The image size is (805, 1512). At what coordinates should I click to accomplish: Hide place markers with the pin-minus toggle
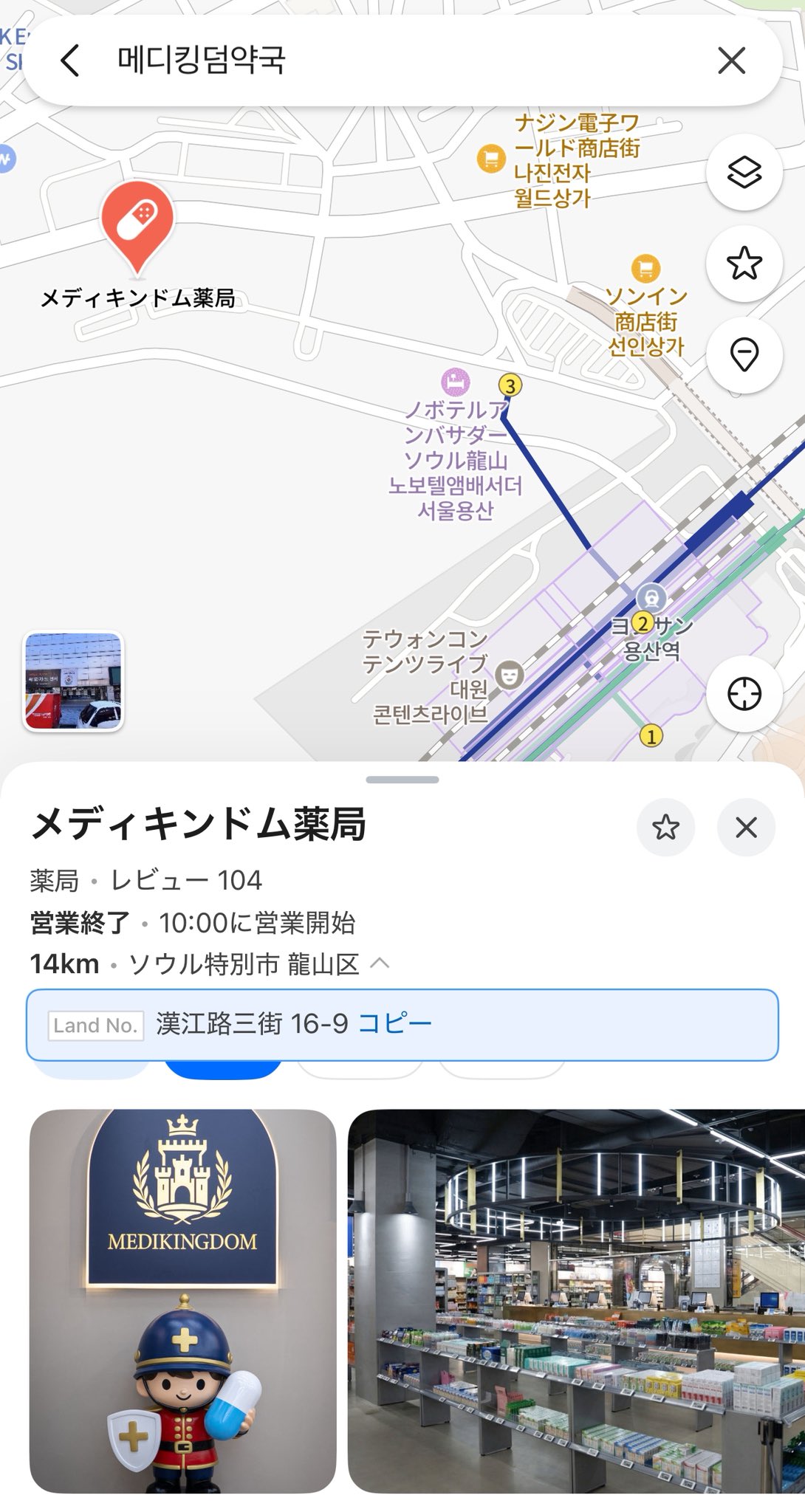[x=744, y=355]
